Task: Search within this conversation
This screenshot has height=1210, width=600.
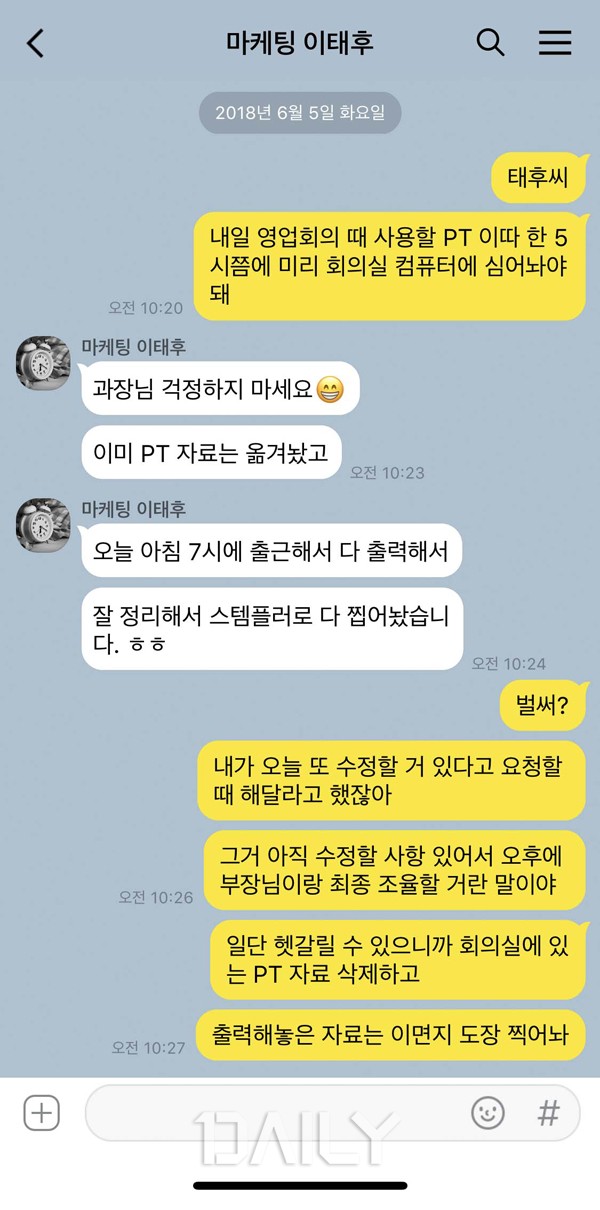Action: coord(490,43)
